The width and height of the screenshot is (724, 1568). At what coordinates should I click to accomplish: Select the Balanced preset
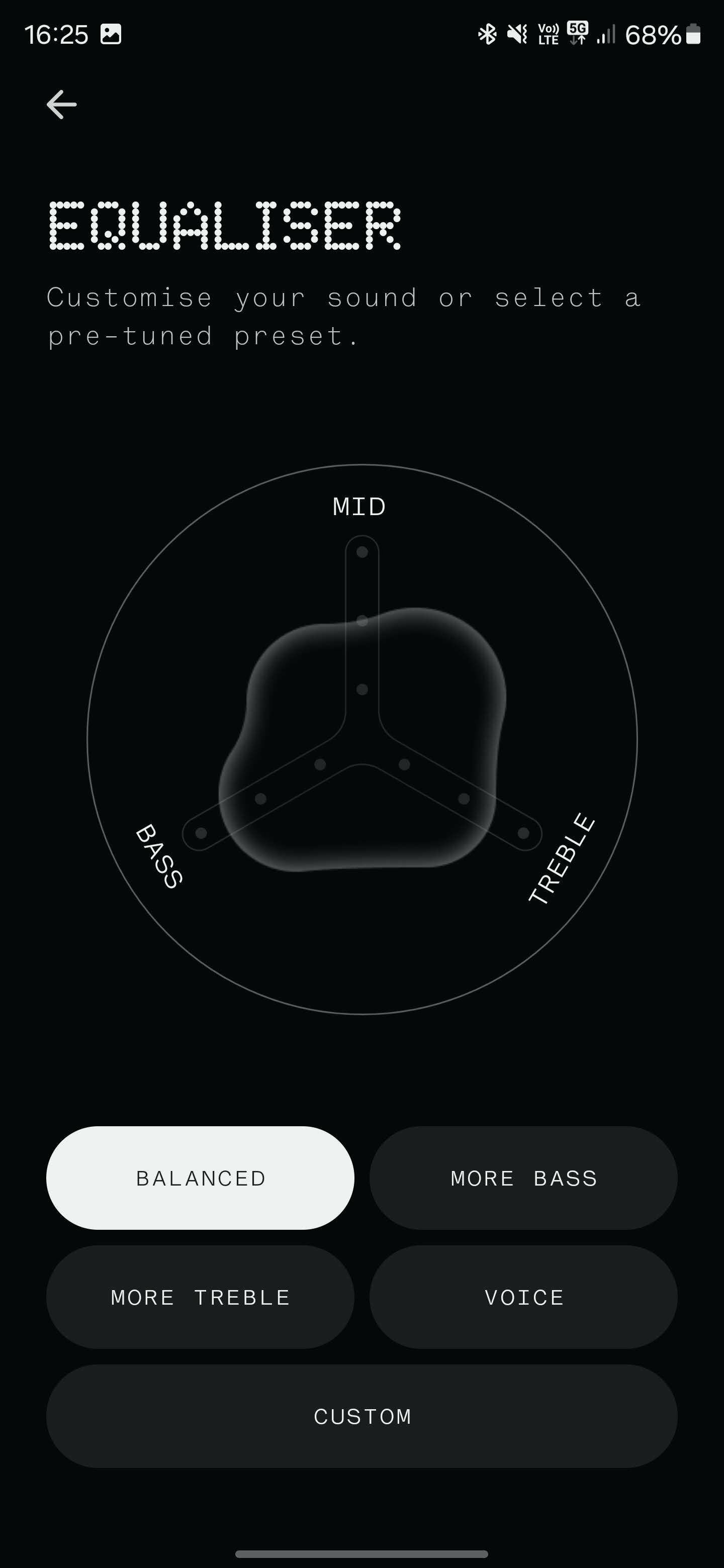point(200,1178)
